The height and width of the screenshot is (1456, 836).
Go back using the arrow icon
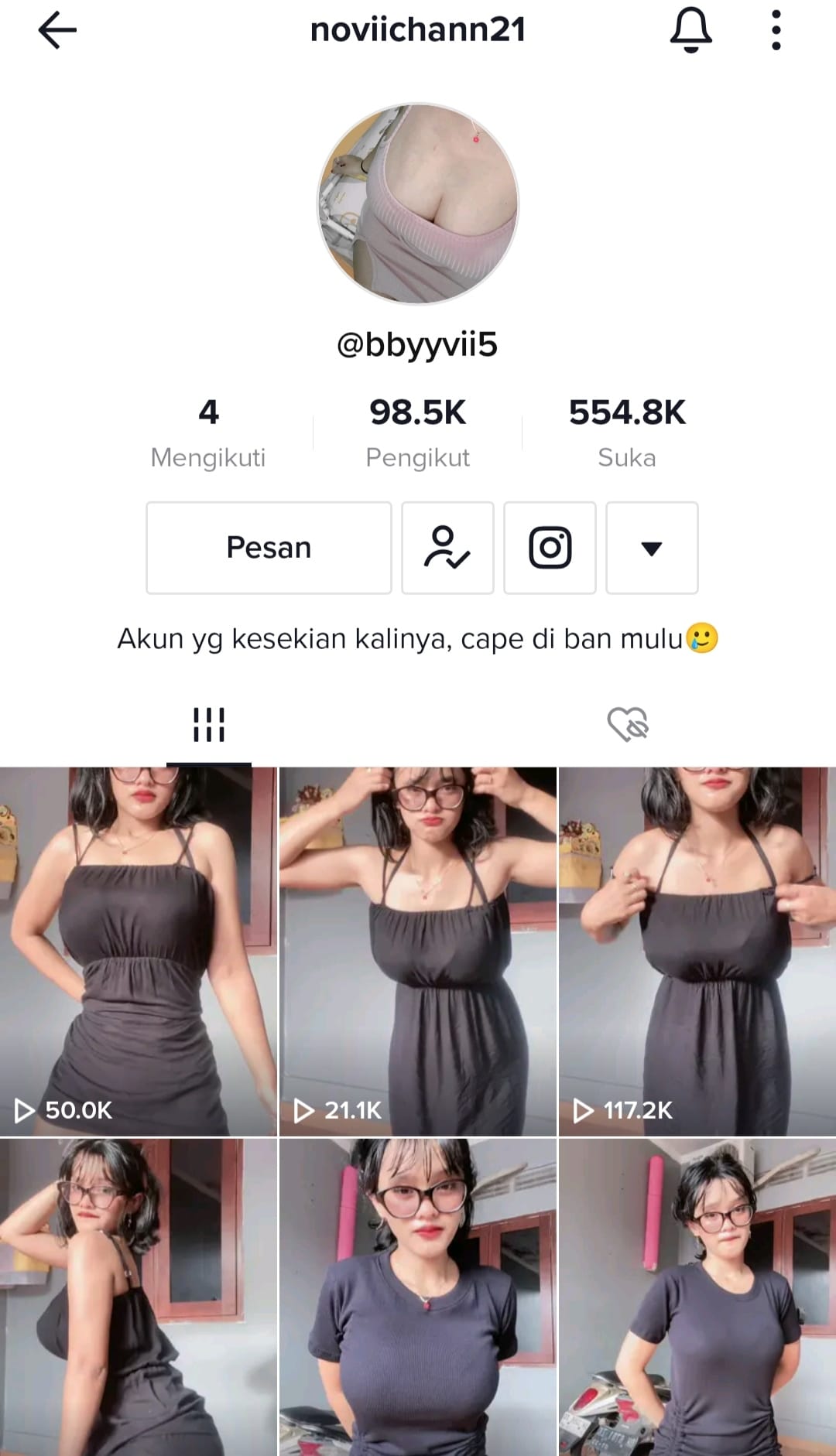click(57, 31)
